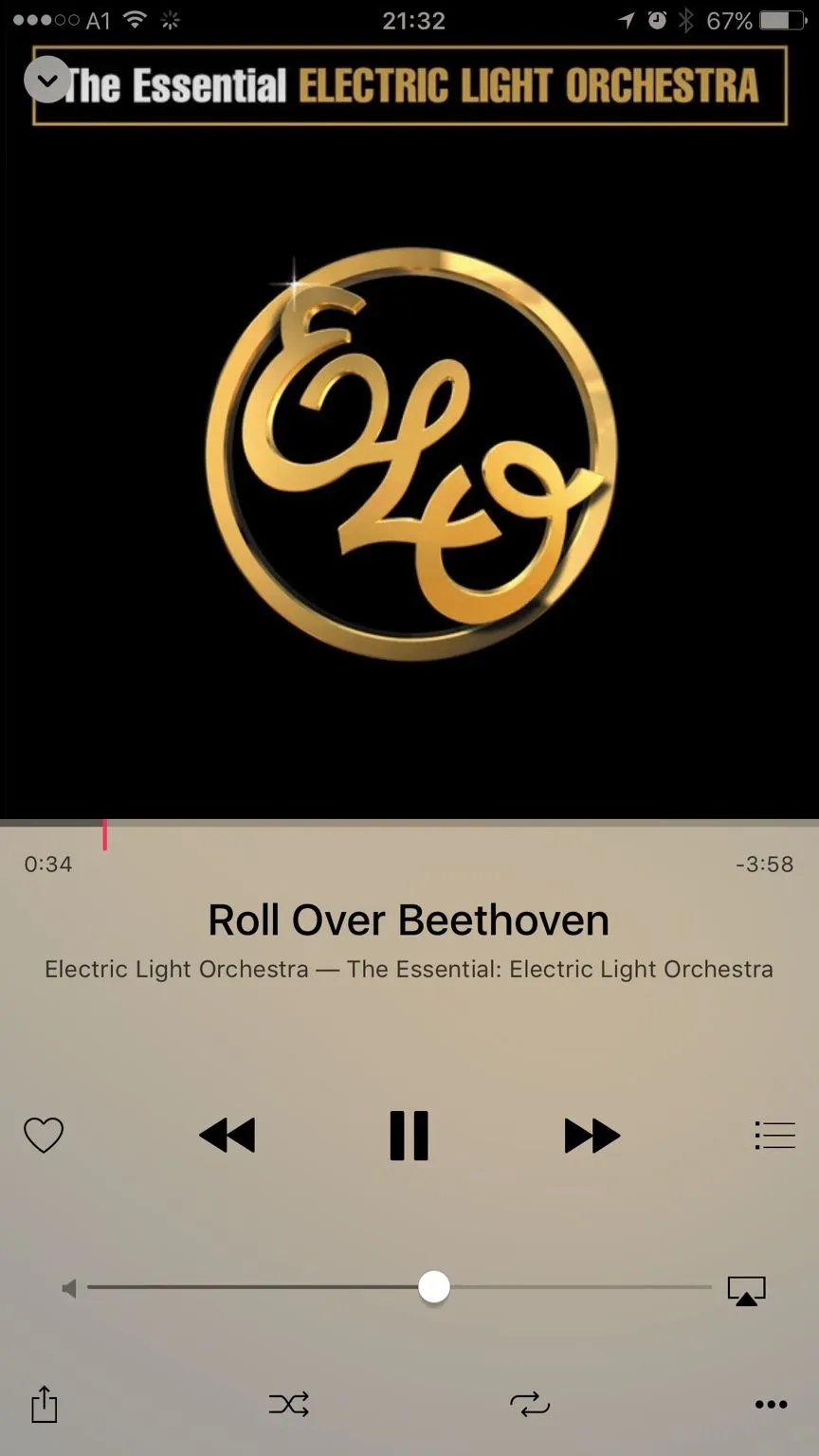Viewport: 819px width, 1456px height.
Task: Turn on shuffle
Action: tap(289, 1404)
